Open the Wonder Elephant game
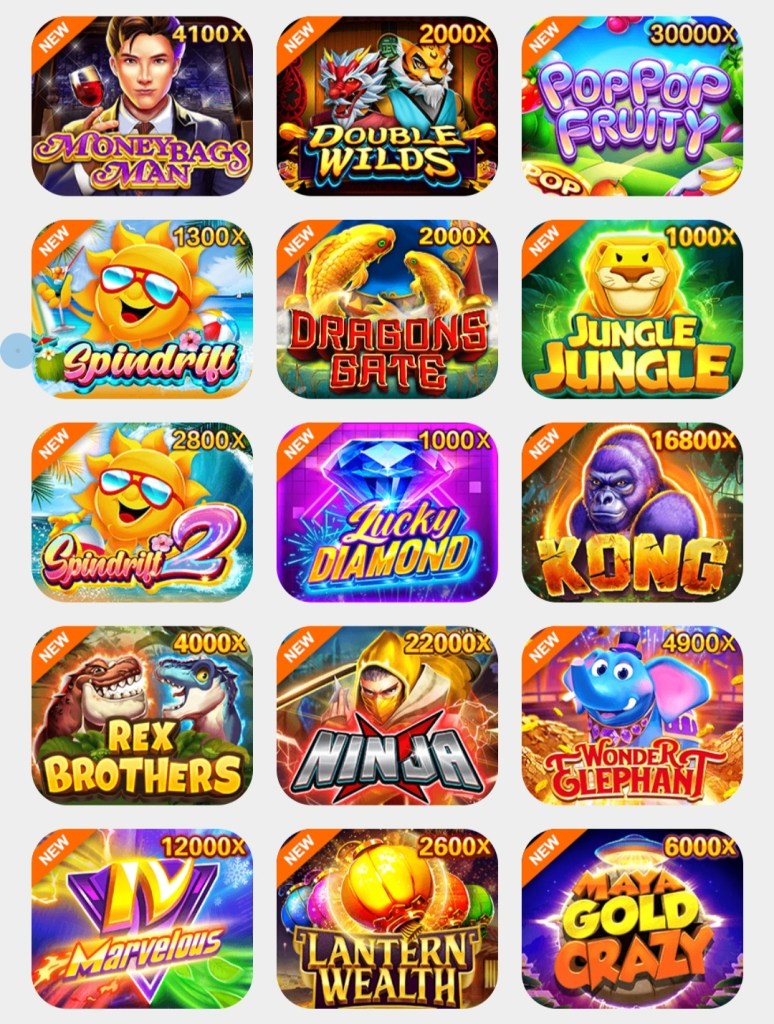Screen dimensions: 774x1024 (632, 715)
